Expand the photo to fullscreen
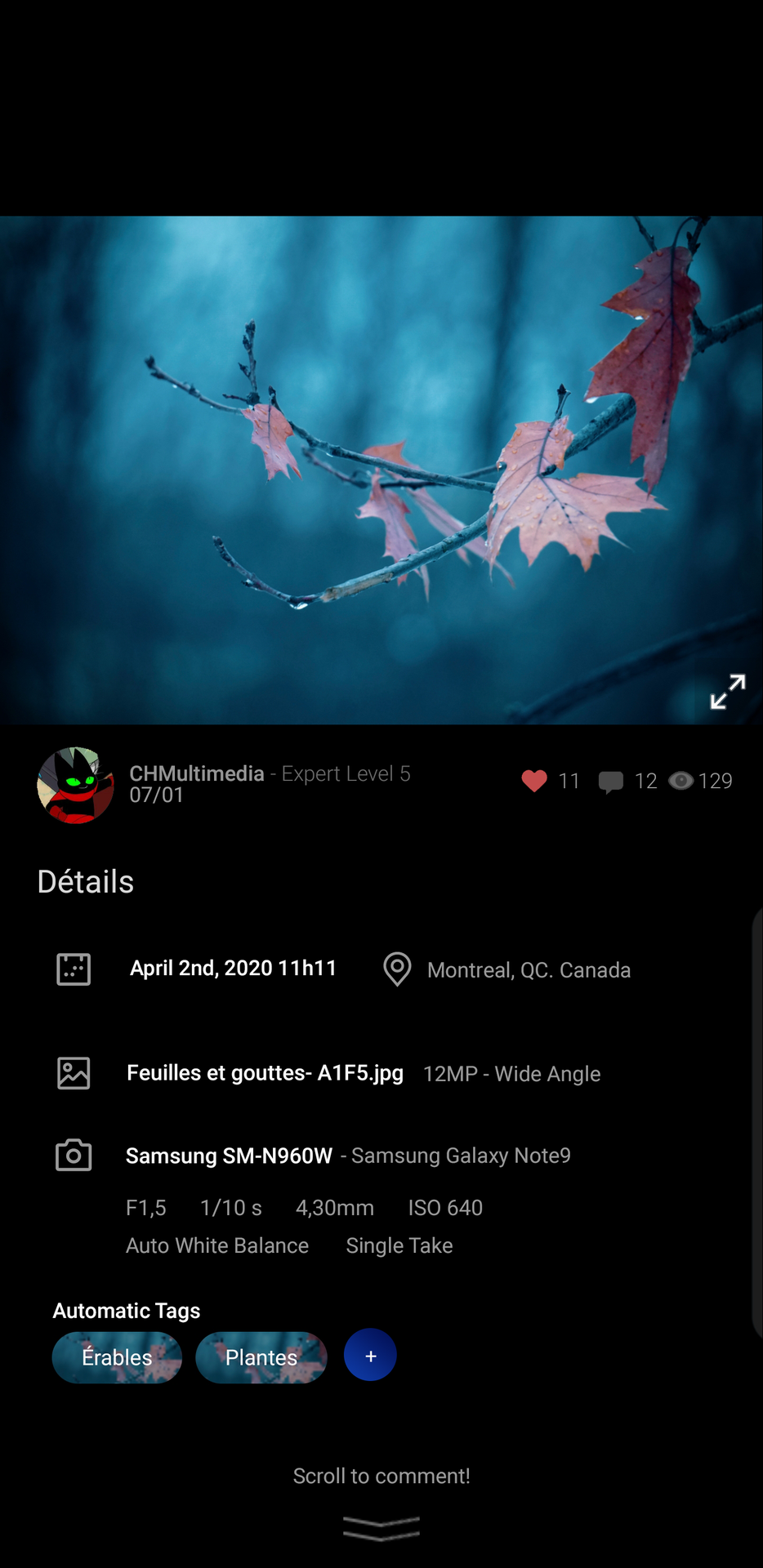Screen dimensions: 763x1568 coord(727,692)
